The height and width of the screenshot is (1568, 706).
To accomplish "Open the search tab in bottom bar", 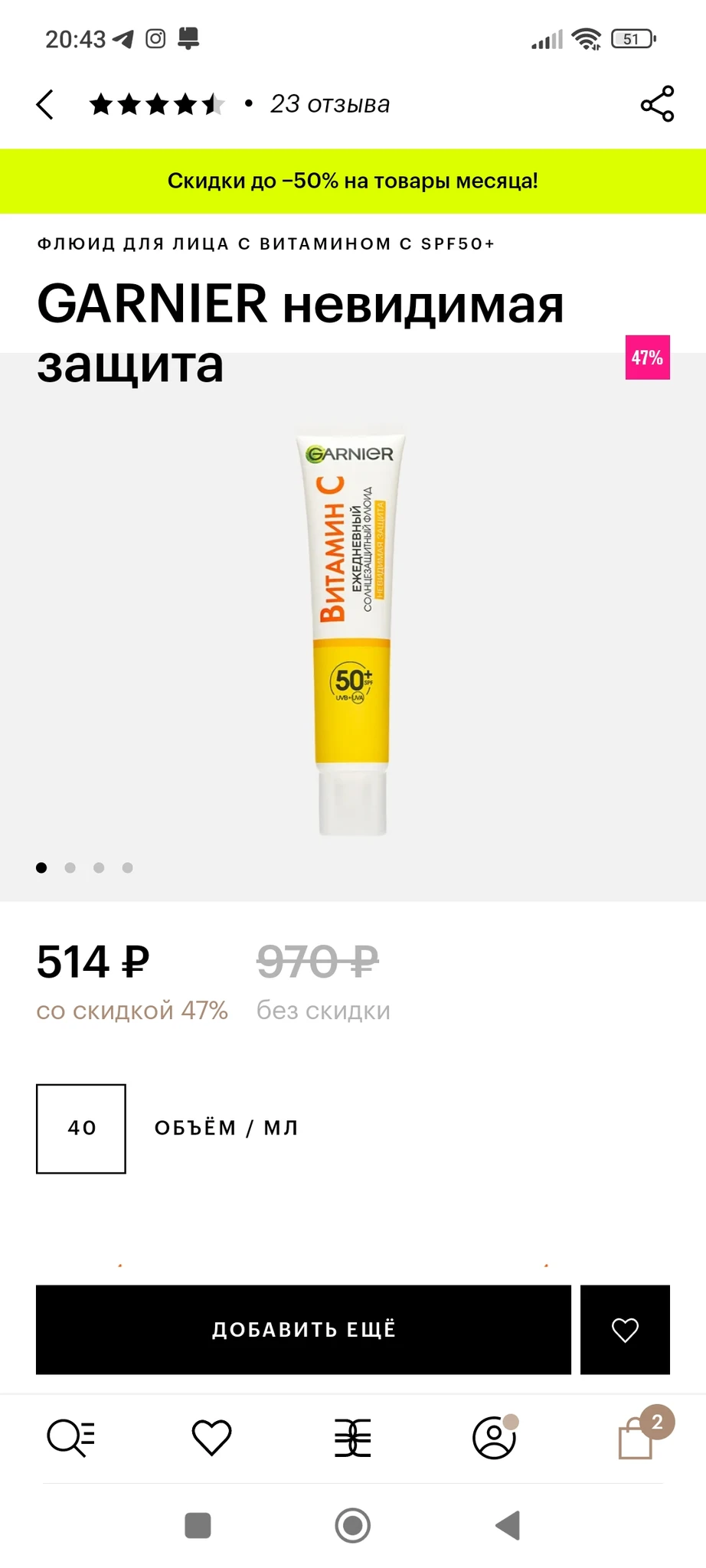I will click(70, 1437).
